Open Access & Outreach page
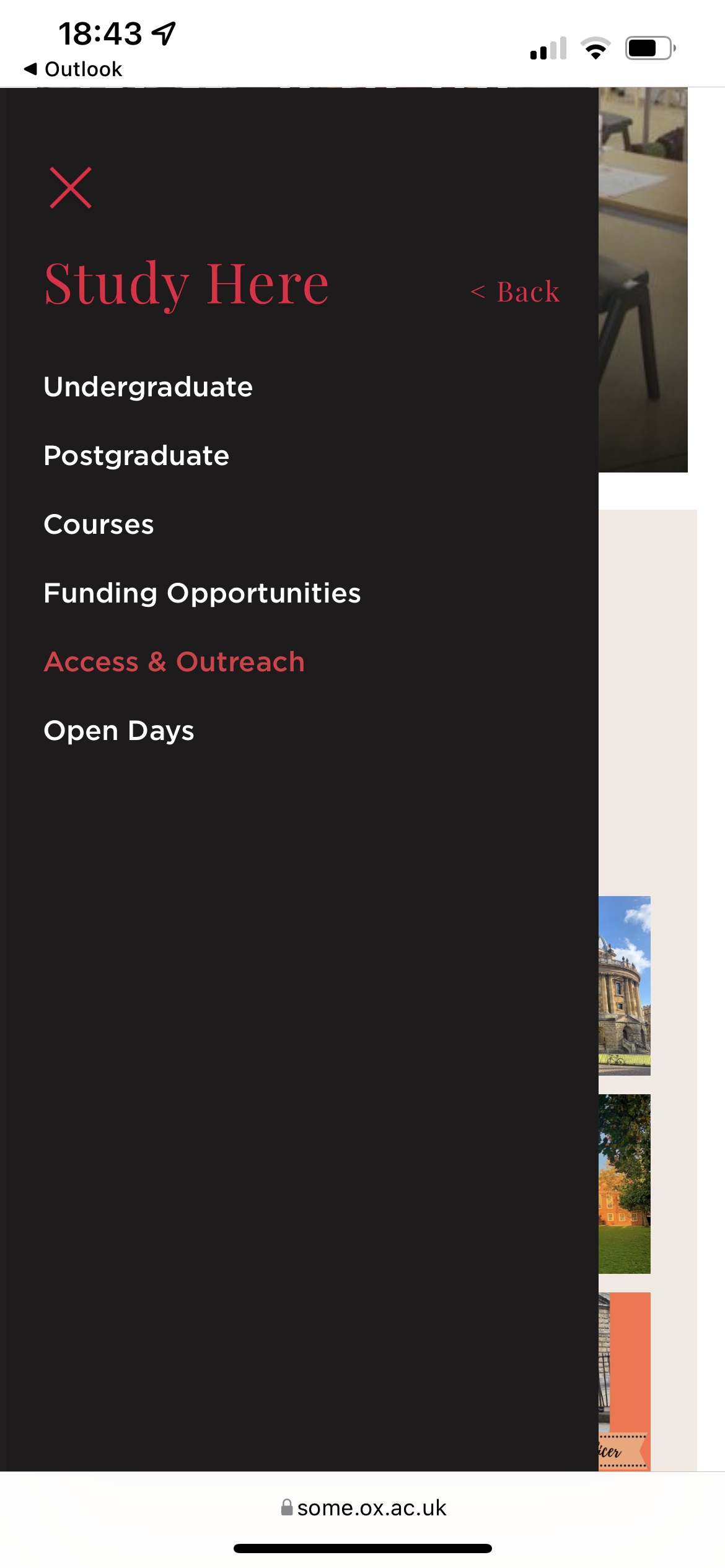This screenshot has height=1568, width=725. coord(174,662)
